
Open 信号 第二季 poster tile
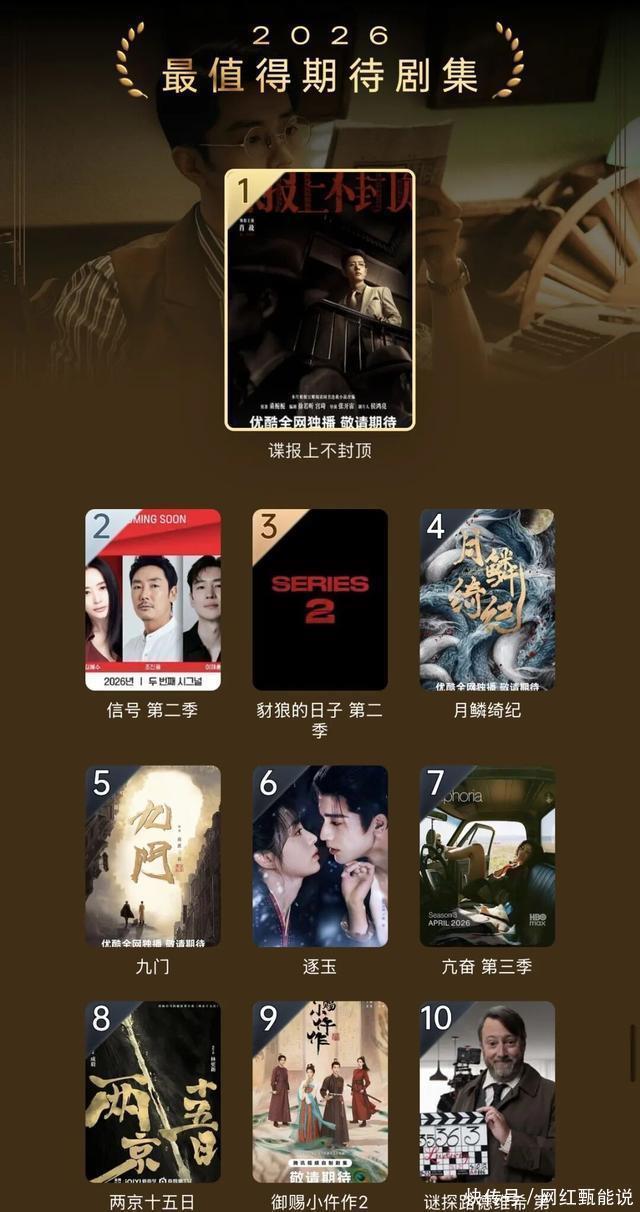(x=153, y=599)
